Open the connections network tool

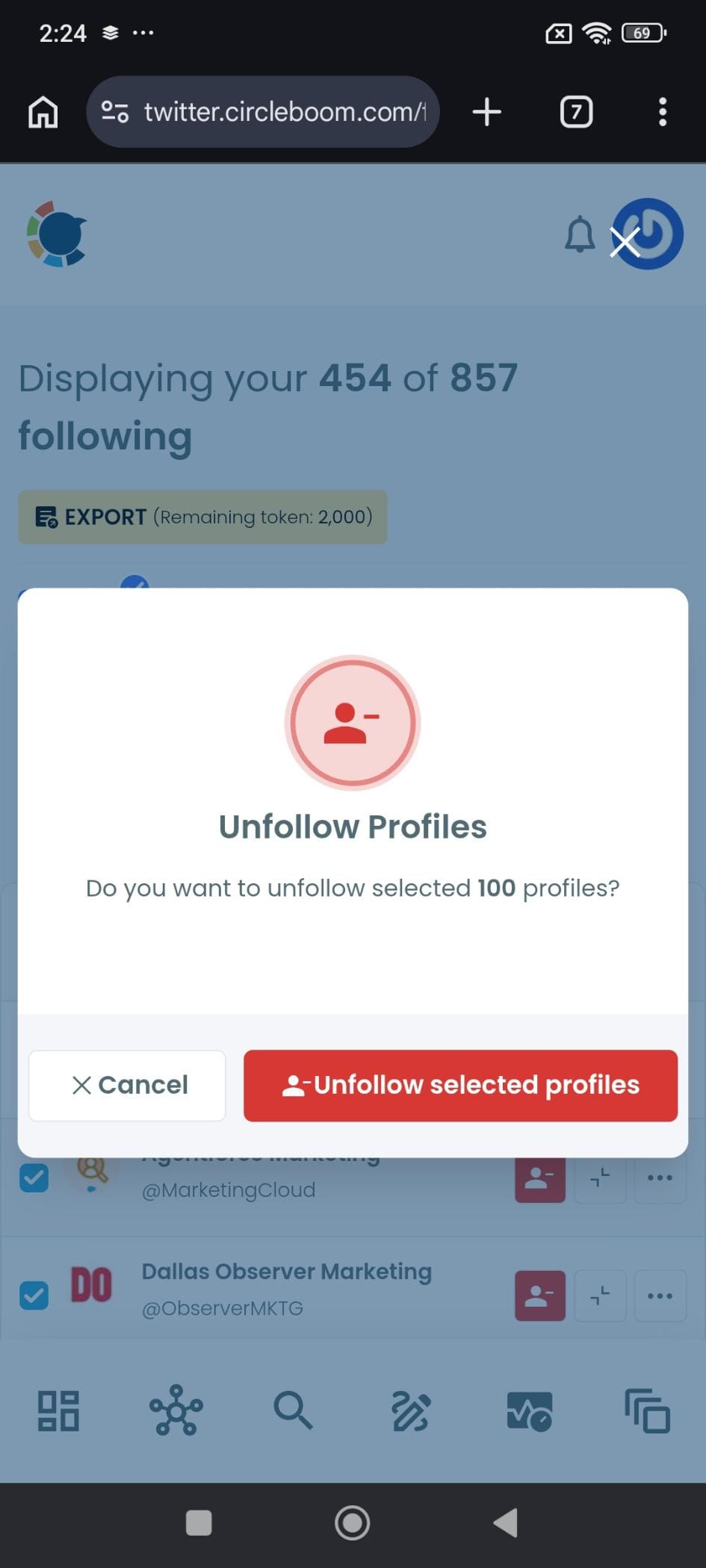pyautogui.click(x=177, y=1411)
